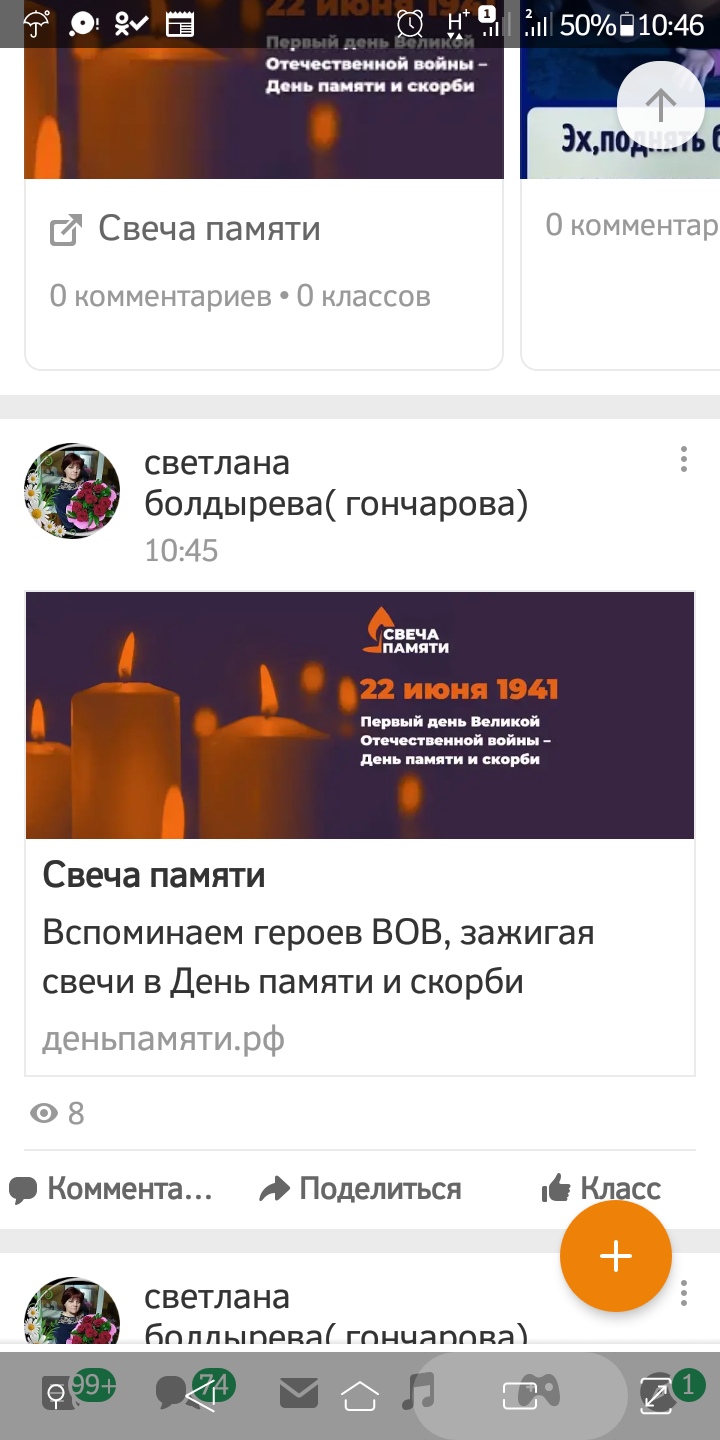
Task: Like the post with Класс
Action: [602, 1189]
